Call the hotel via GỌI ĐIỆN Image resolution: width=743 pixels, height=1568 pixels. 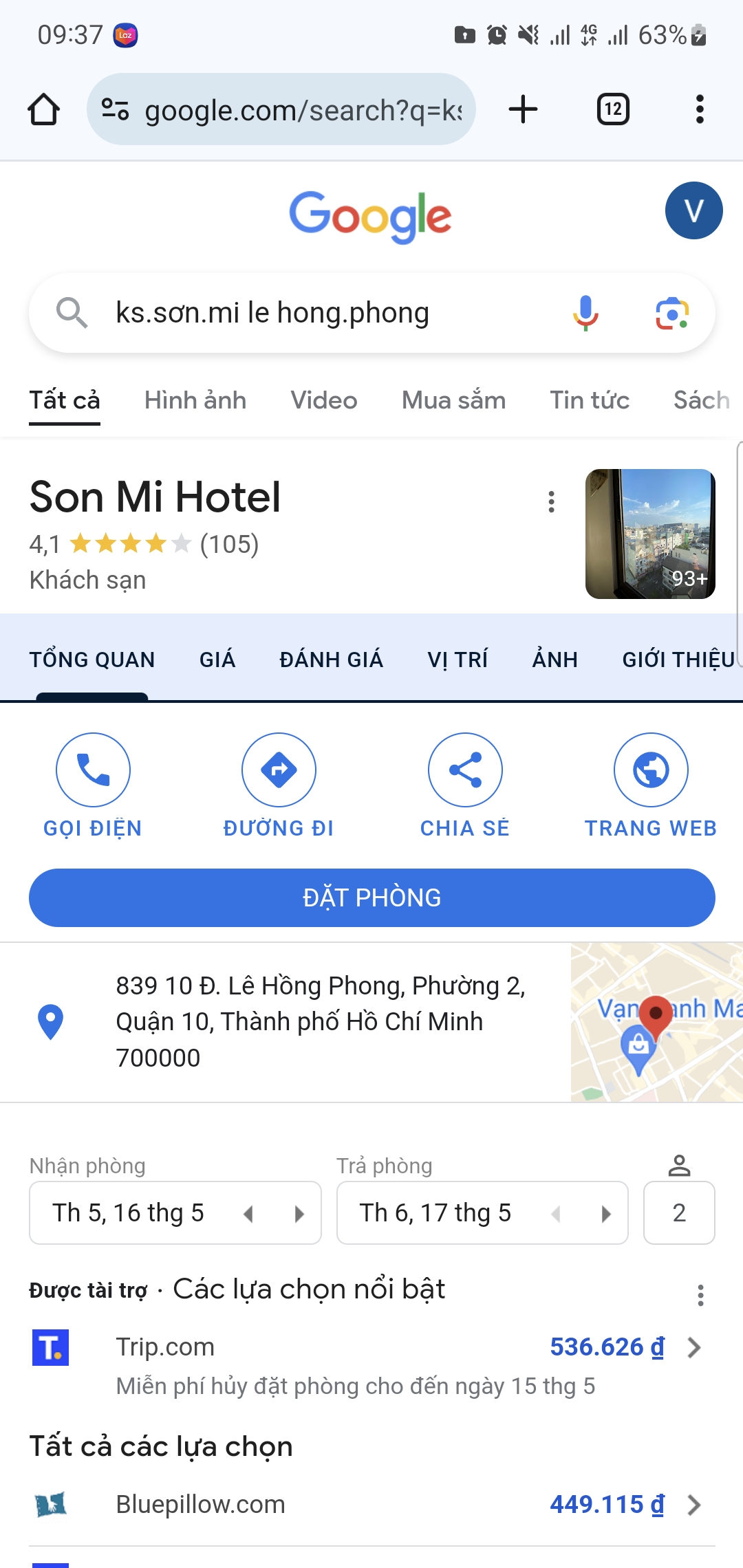point(93,785)
